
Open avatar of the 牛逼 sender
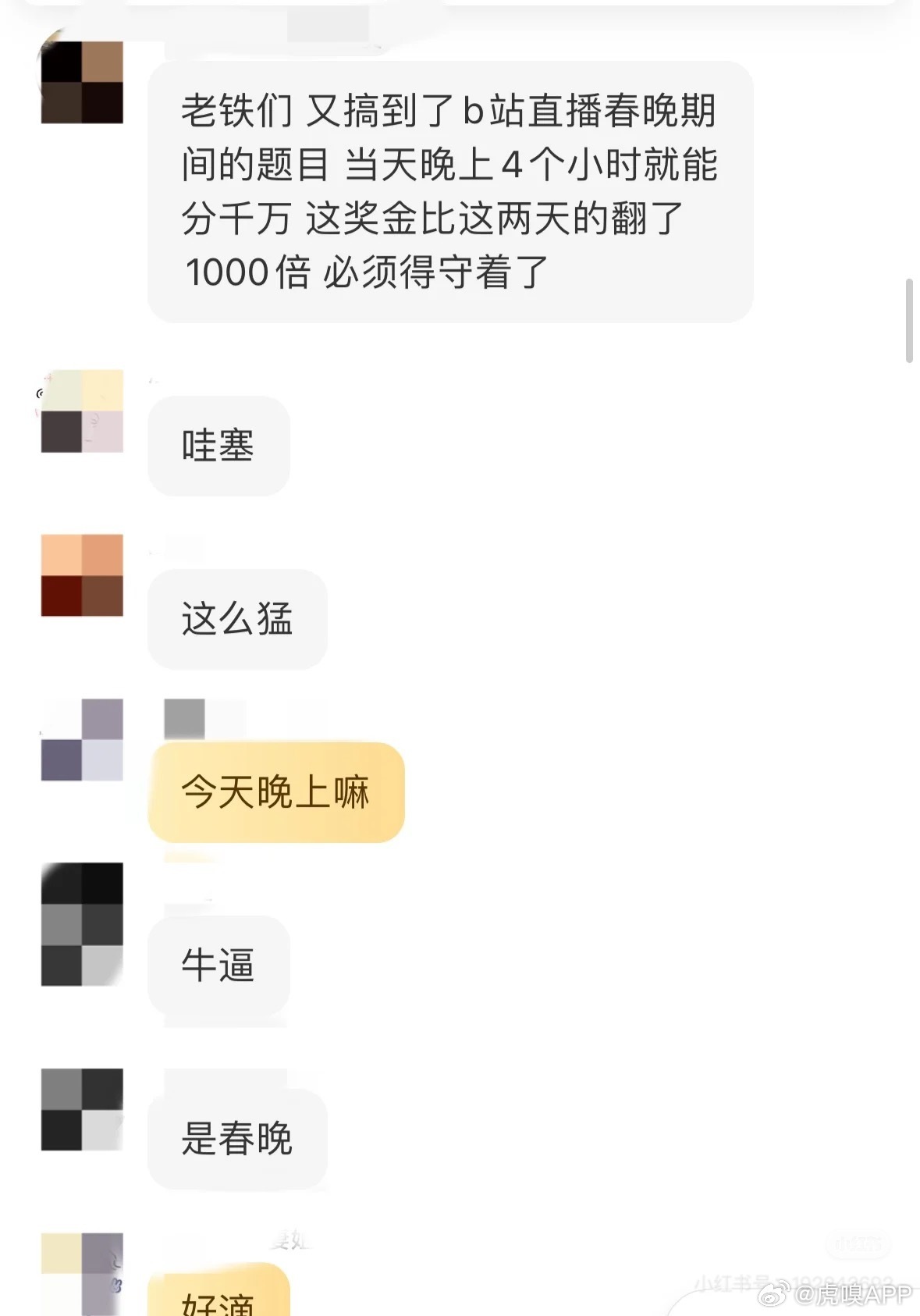[x=82, y=923]
